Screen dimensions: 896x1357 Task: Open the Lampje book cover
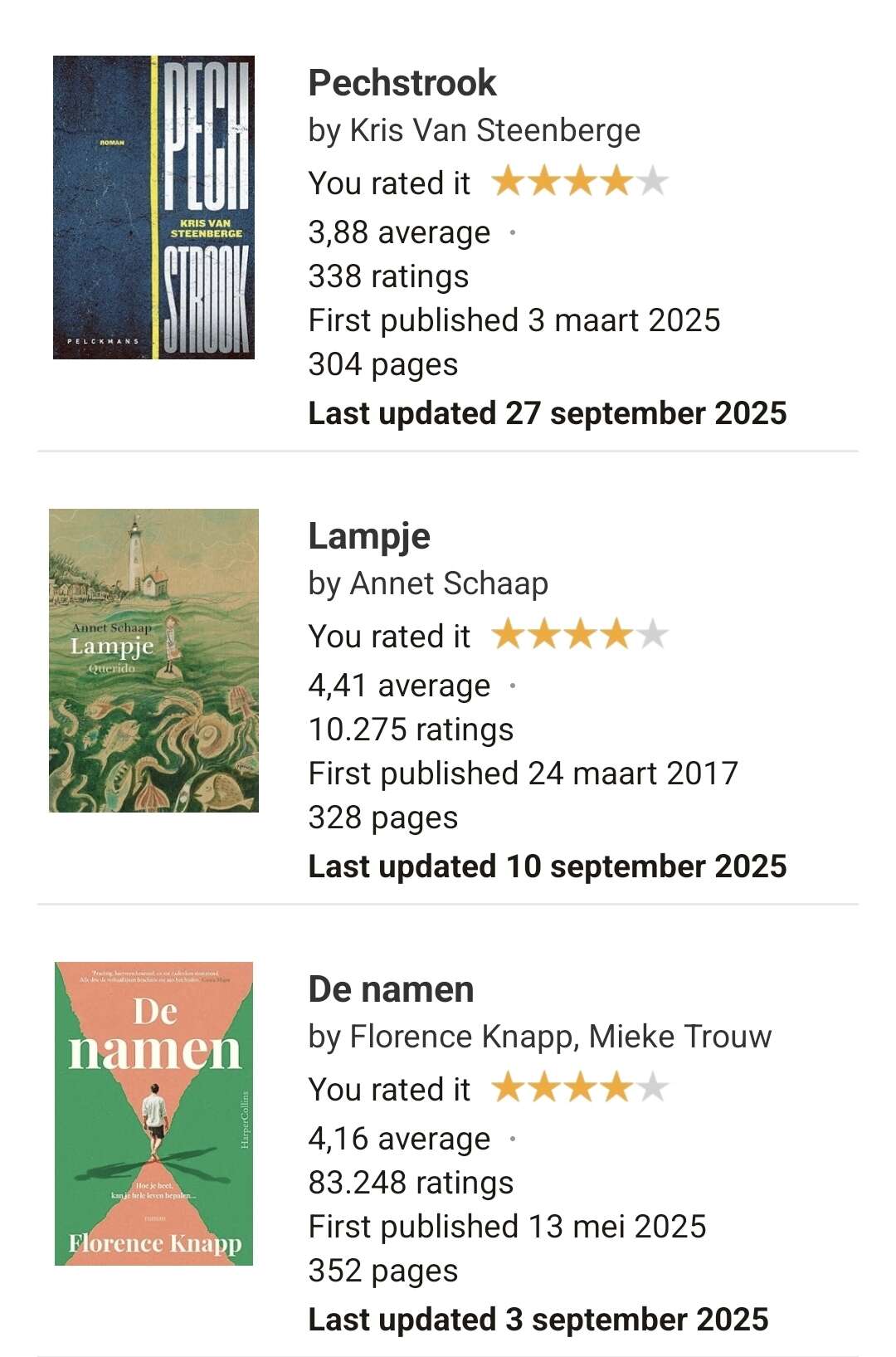click(153, 660)
